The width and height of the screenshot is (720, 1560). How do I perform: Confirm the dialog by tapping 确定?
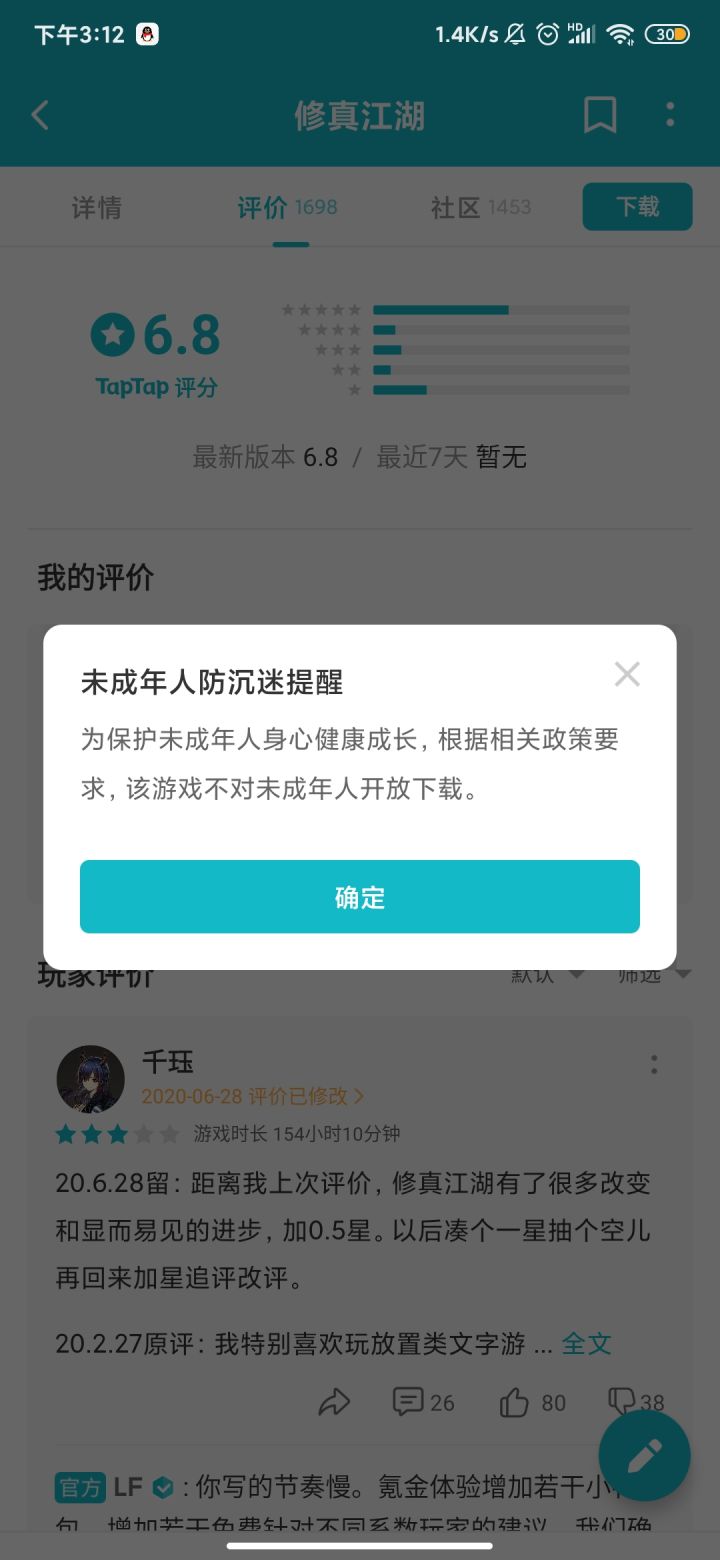click(x=360, y=897)
